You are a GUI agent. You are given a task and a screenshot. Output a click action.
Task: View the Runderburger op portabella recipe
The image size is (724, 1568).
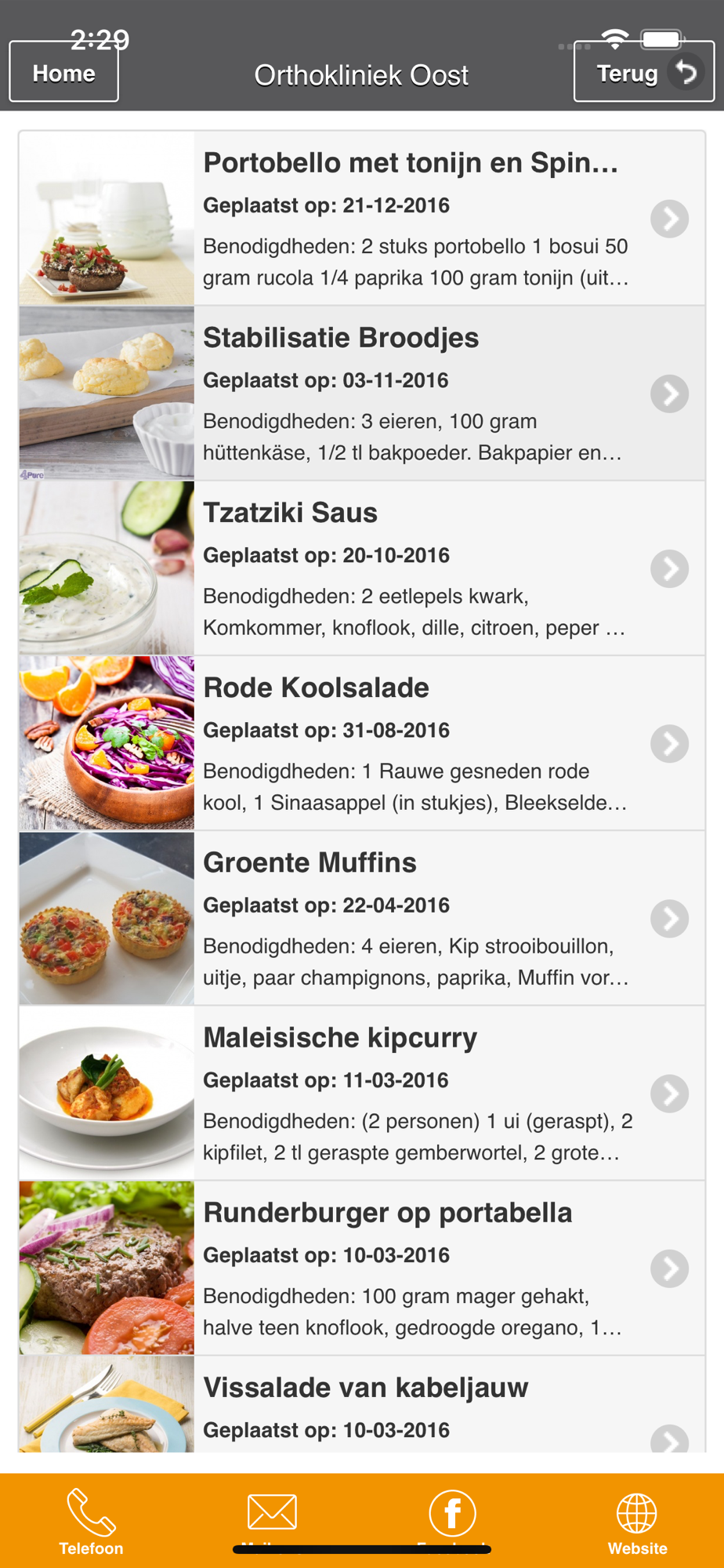[362, 1267]
